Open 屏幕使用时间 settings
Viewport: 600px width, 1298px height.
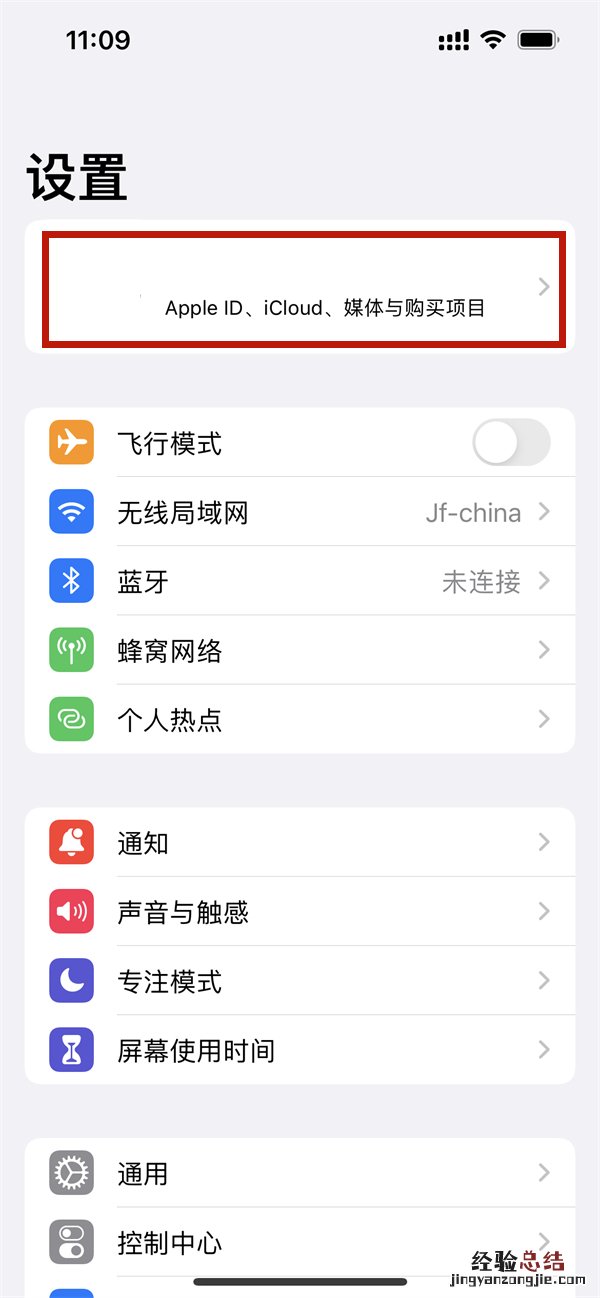[x=300, y=1050]
